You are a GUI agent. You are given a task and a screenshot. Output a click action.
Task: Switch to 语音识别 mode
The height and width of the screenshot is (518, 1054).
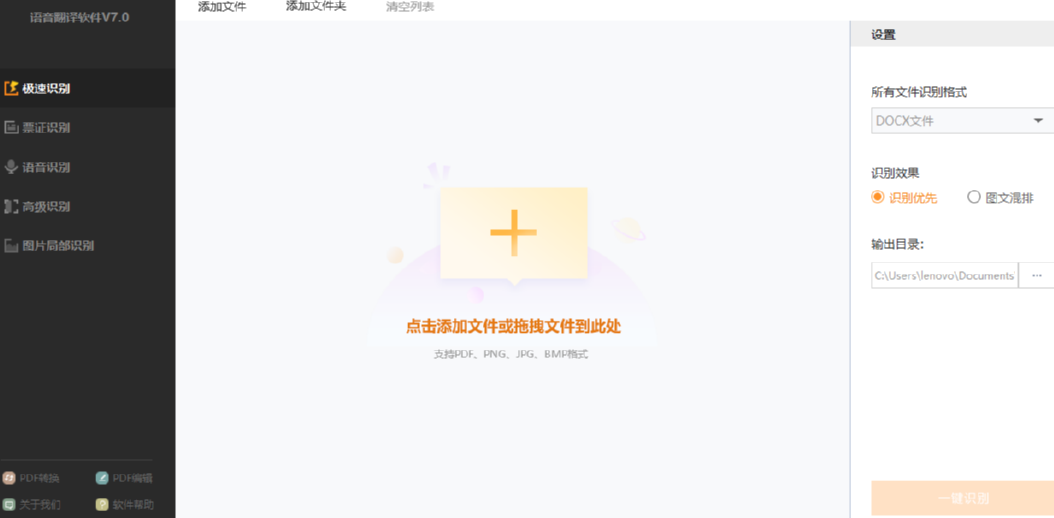tap(46, 167)
